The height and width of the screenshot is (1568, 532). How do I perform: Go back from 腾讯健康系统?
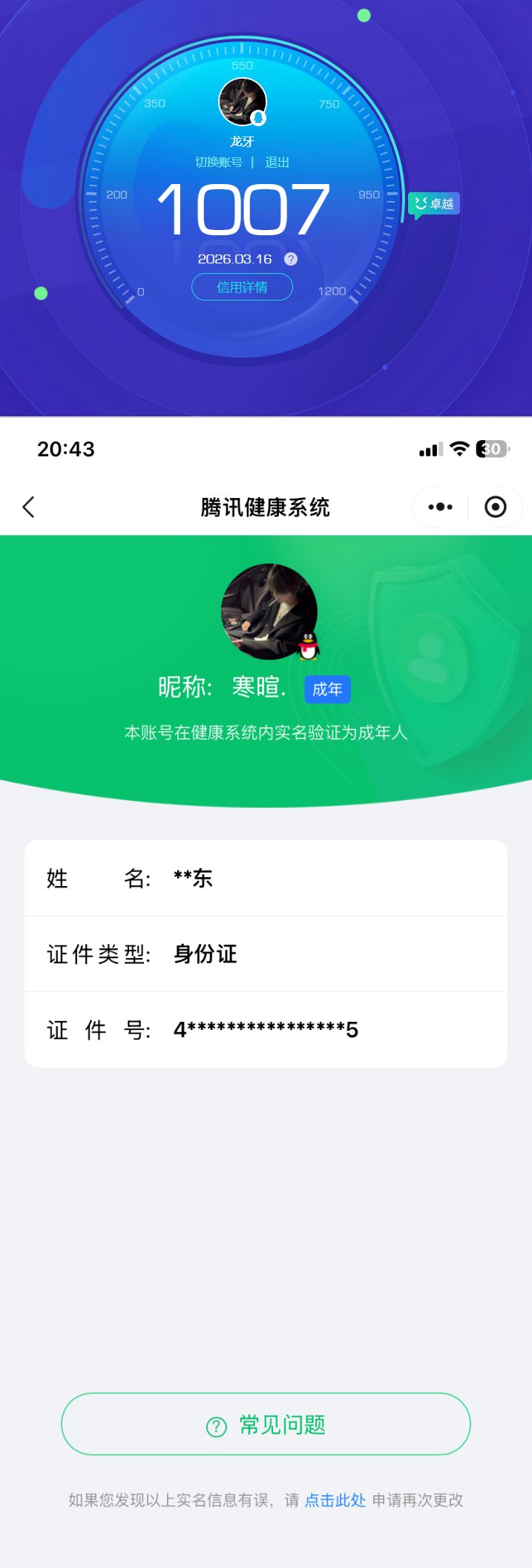click(29, 508)
